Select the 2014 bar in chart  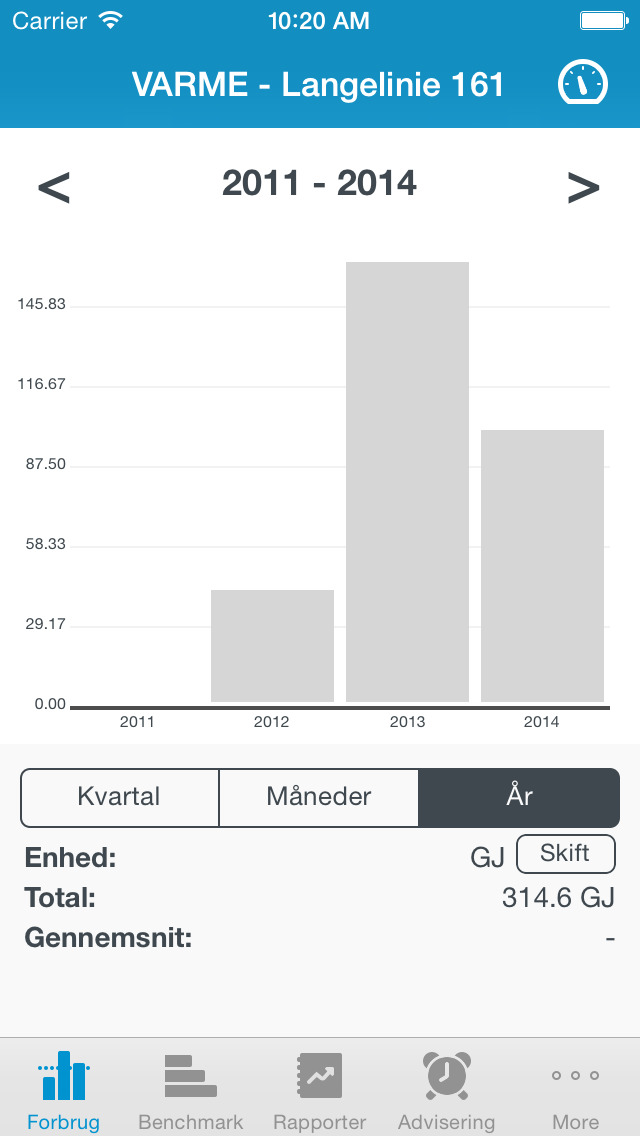[x=542, y=566]
